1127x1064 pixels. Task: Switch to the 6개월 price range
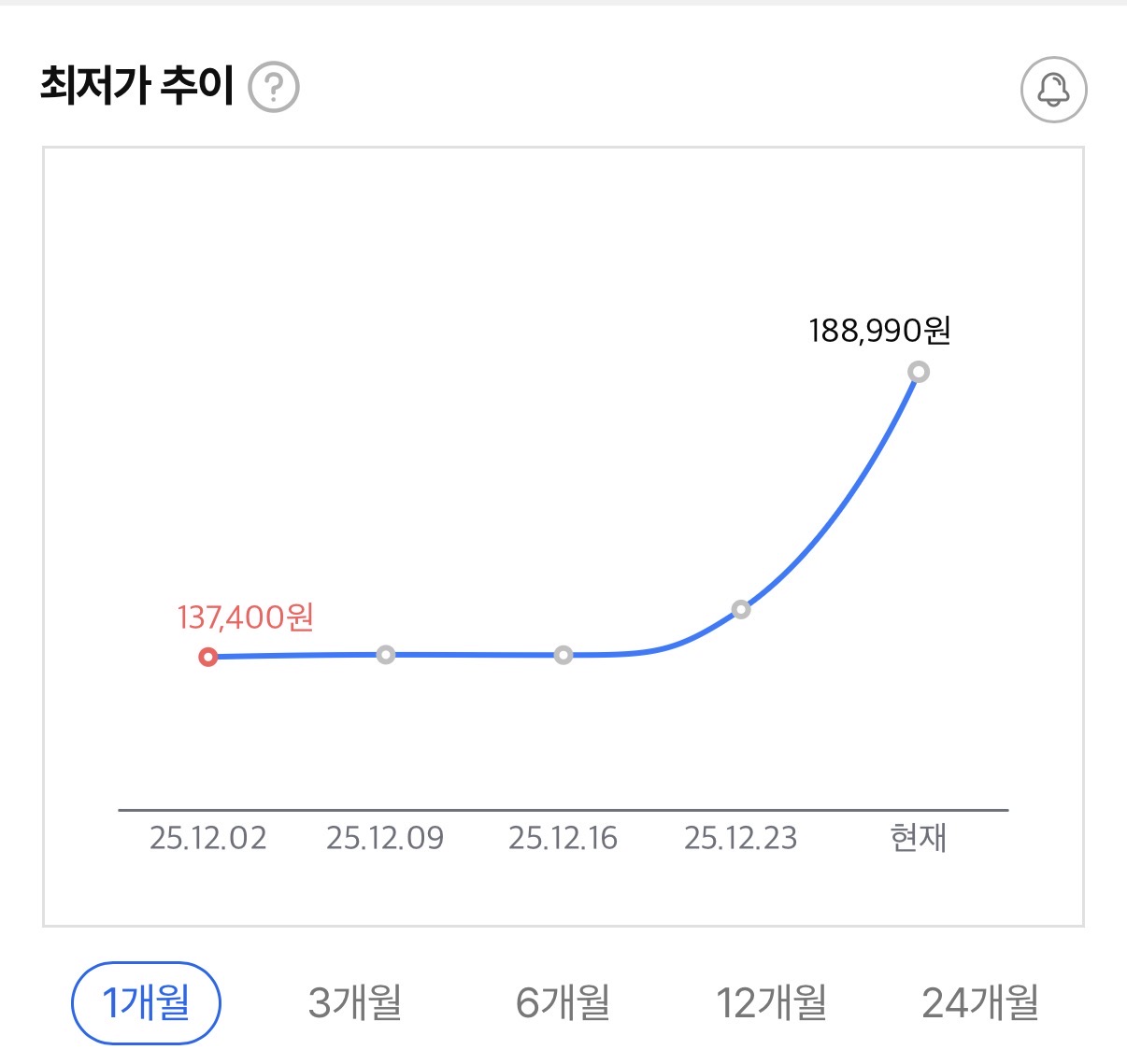pyautogui.click(x=563, y=1002)
